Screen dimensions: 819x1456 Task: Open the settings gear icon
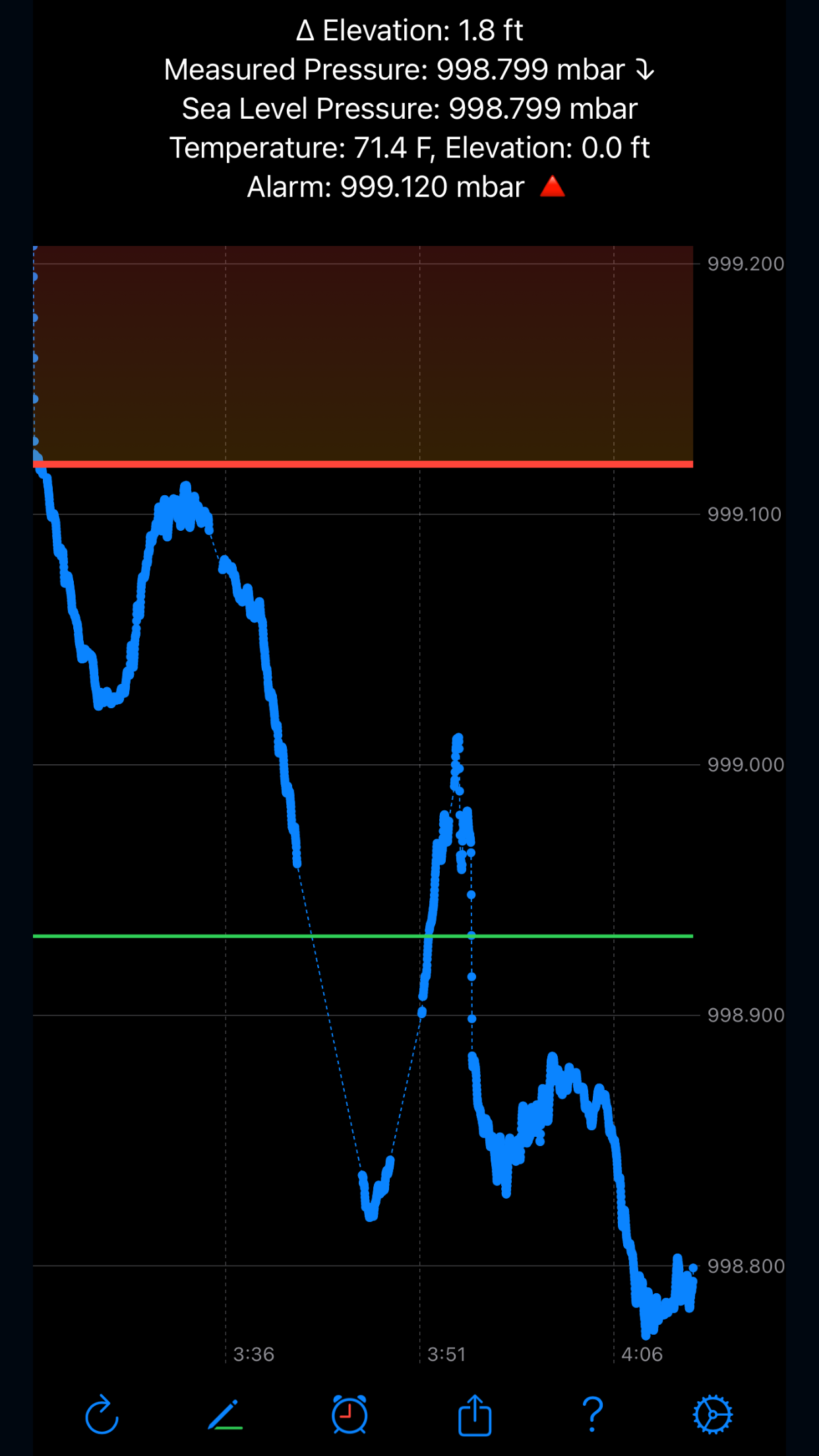coord(713,1414)
